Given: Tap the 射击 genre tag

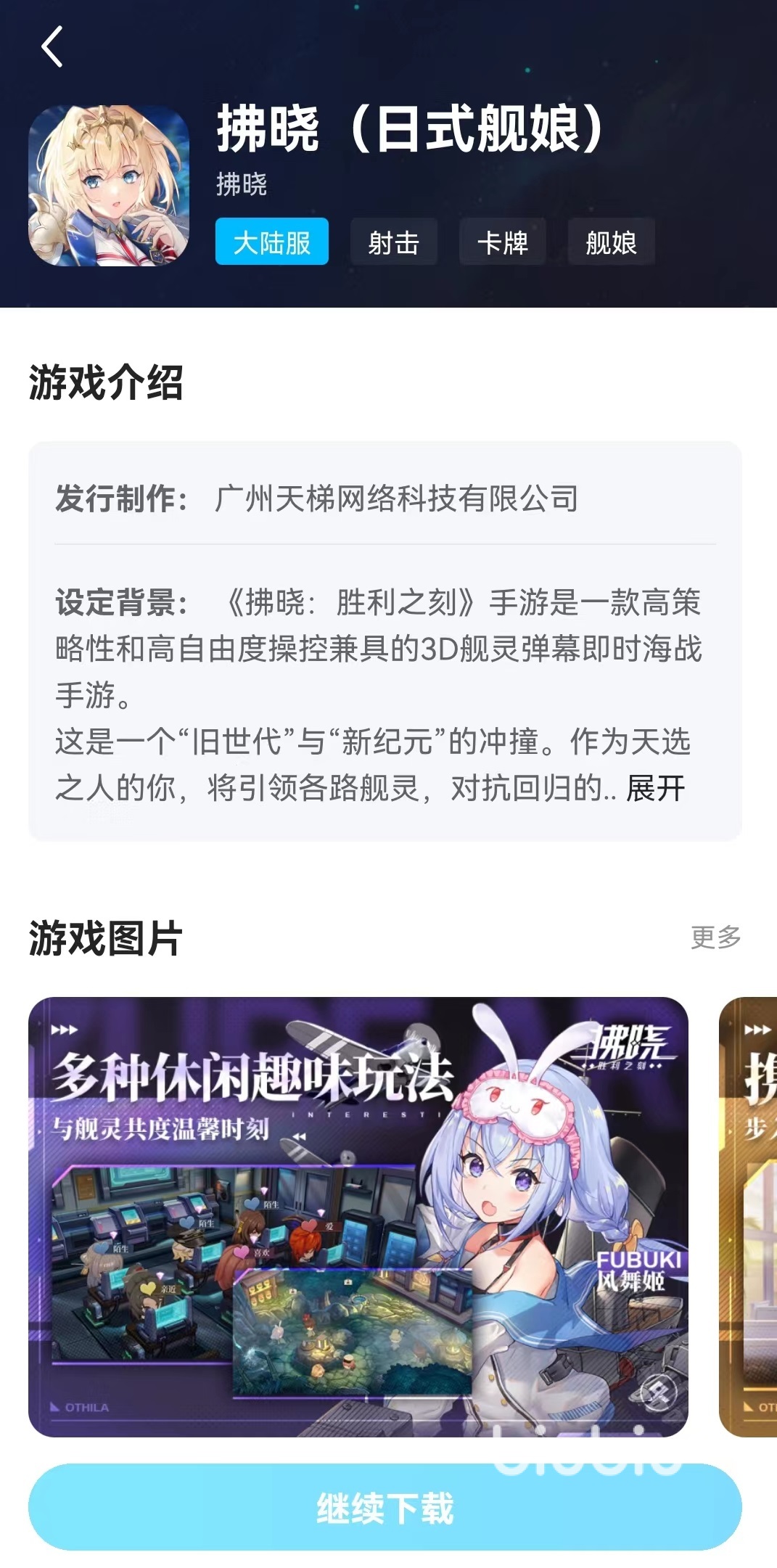Looking at the screenshot, I should (393, 242).
